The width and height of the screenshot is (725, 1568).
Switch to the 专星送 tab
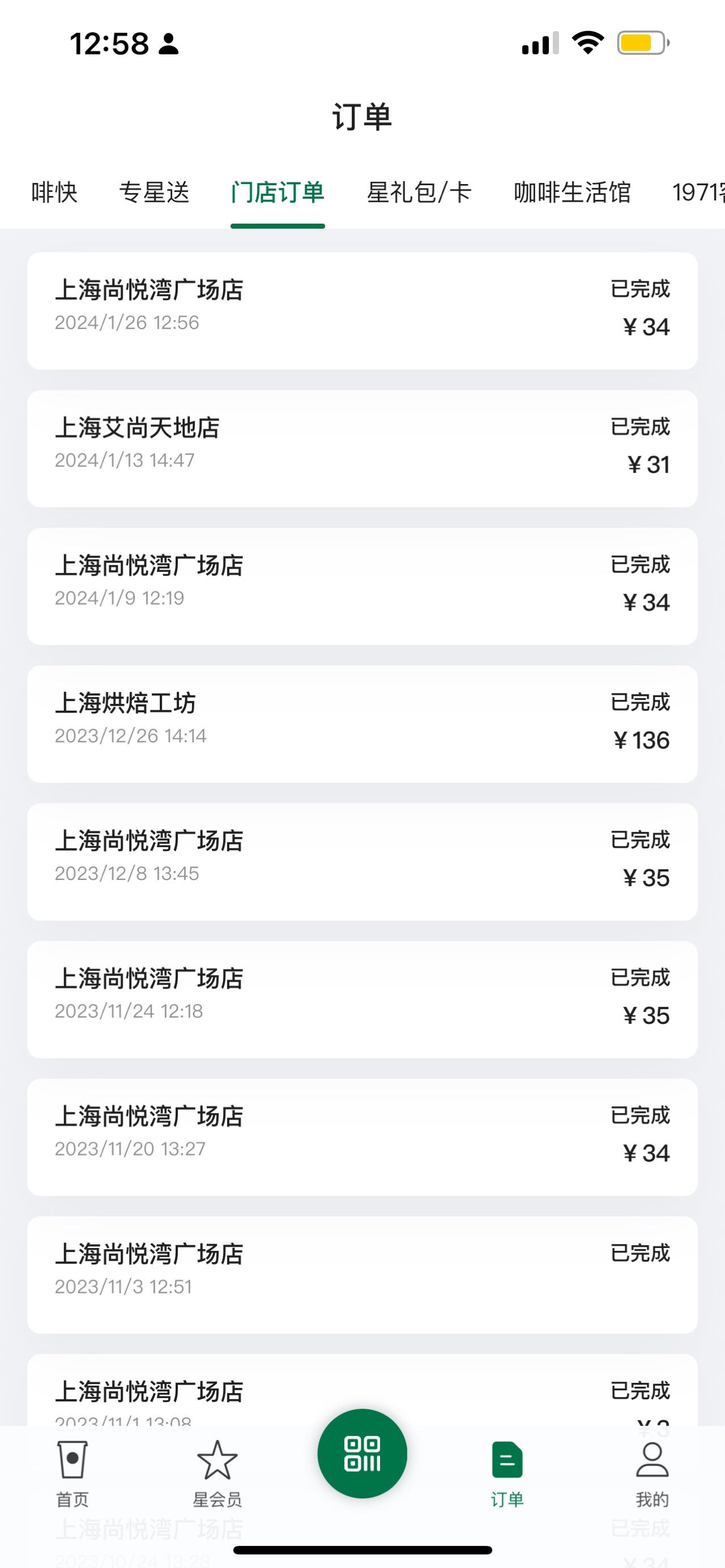click(154, 193)
